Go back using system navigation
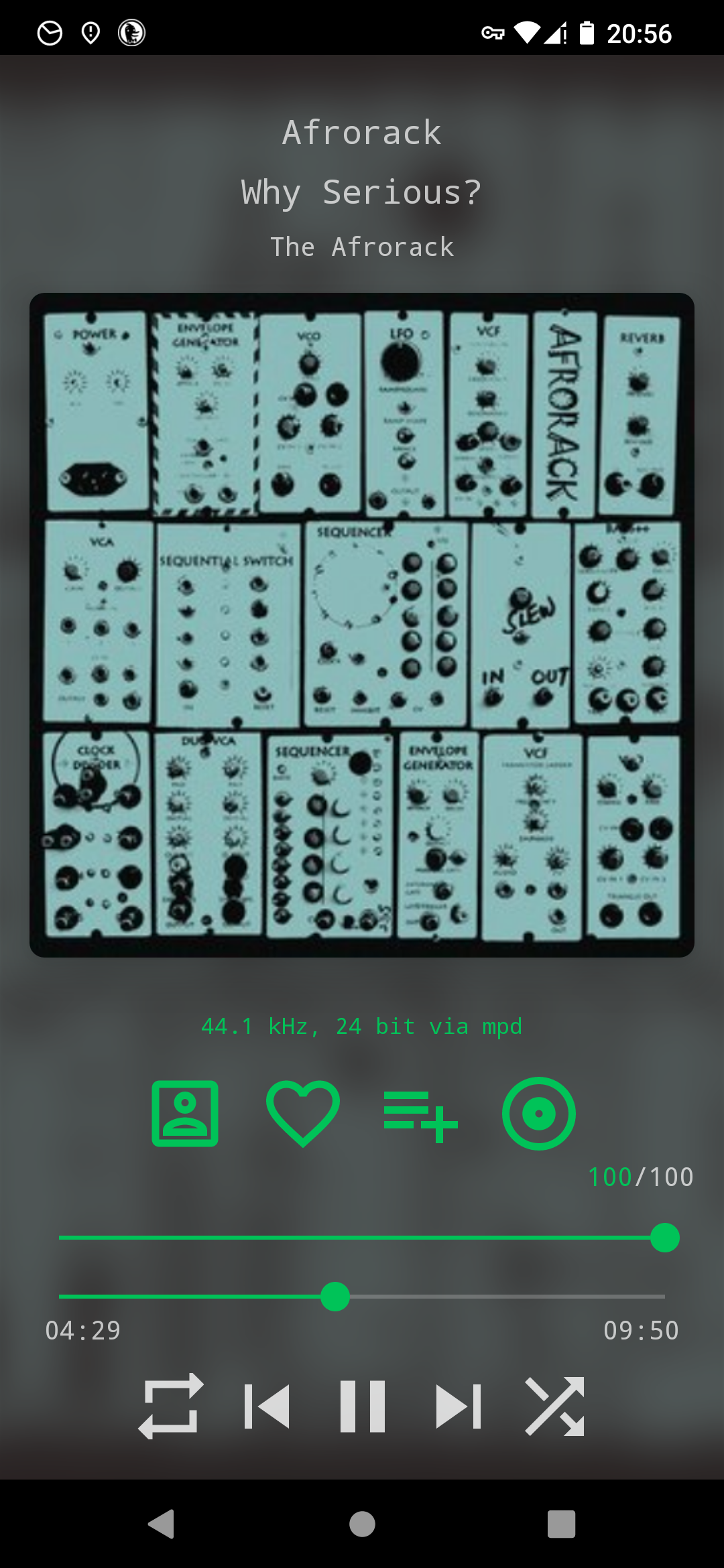The height and width of the screenshot is (1568, 724). 162,1524
